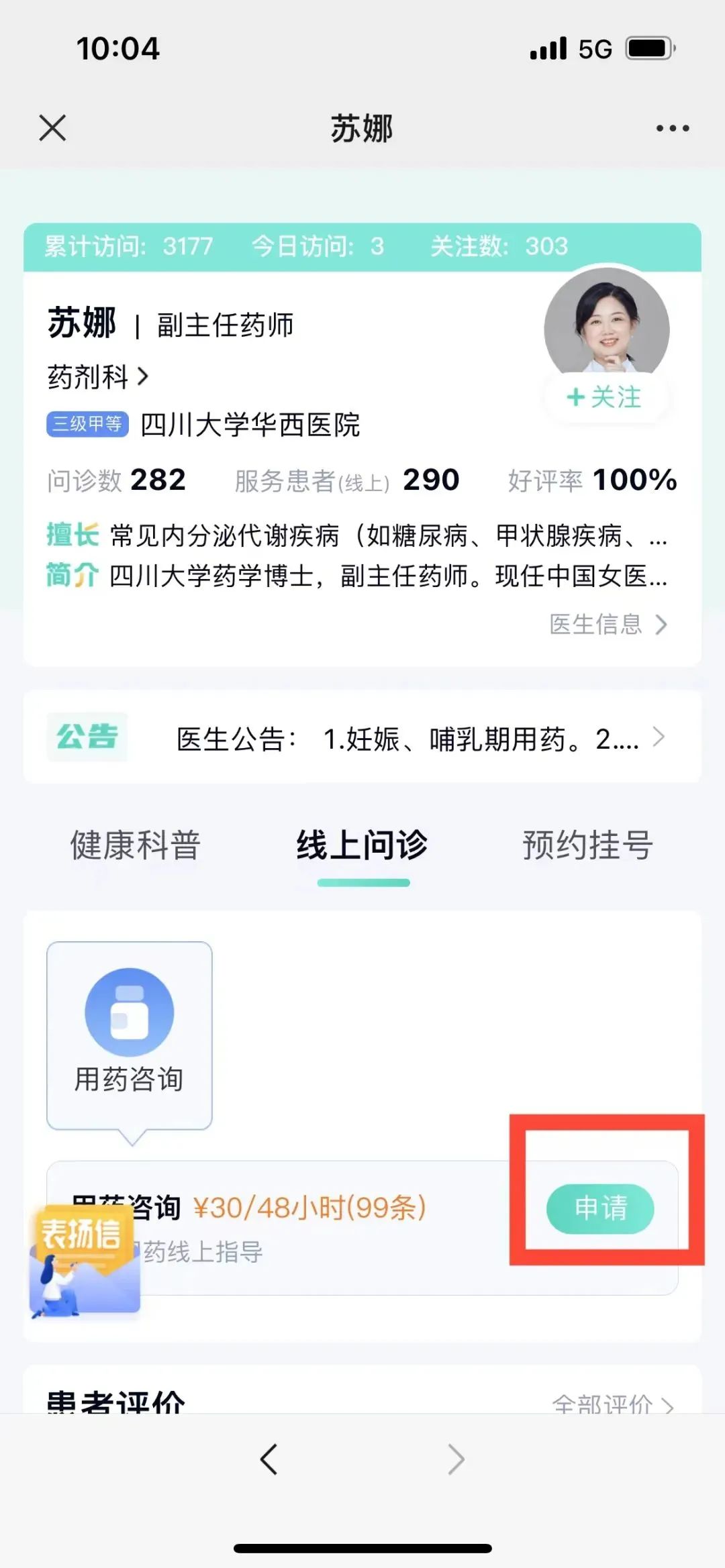View 全部评价 patient reviews
Viewport: 725px width, 1568px height.
tap(612, 1404)
